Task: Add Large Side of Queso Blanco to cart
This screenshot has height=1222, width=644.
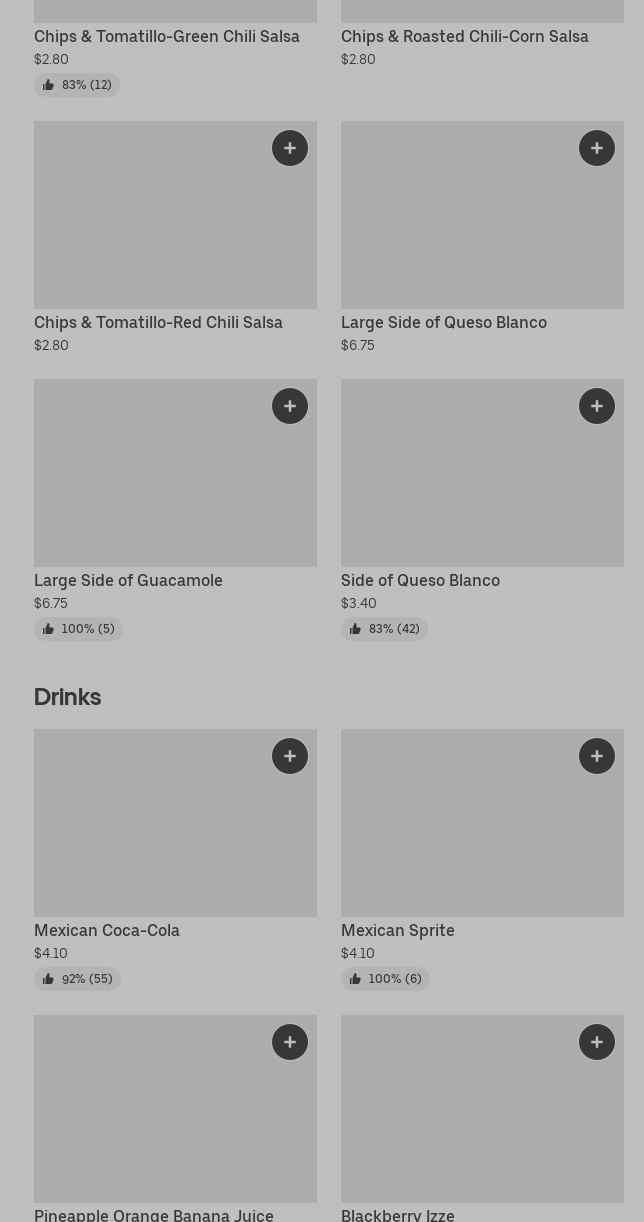Action: click(597, 148)
